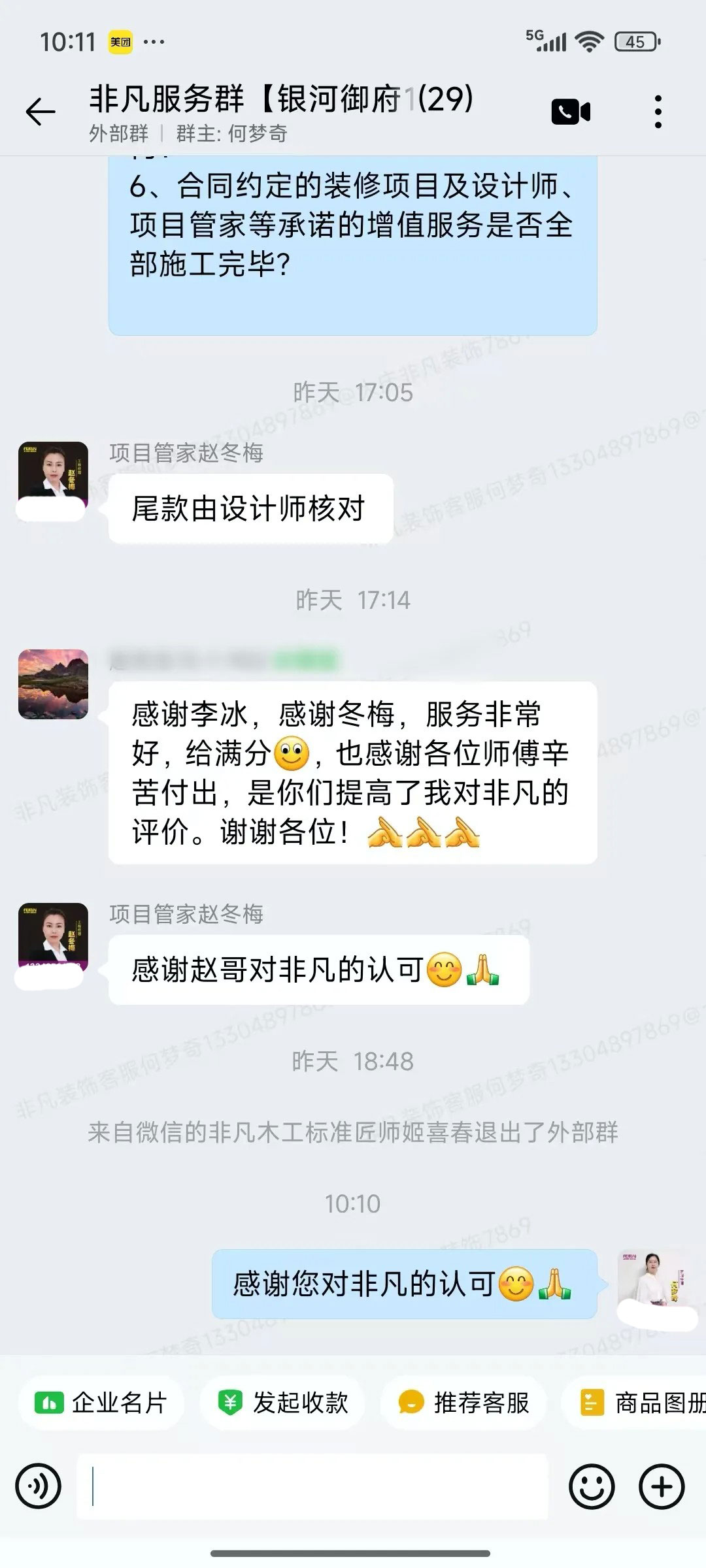Tap 企业名片 quick action chip
This screenshot has height=1568, width=706.
pyautogui.click(x=102, y=1403)
